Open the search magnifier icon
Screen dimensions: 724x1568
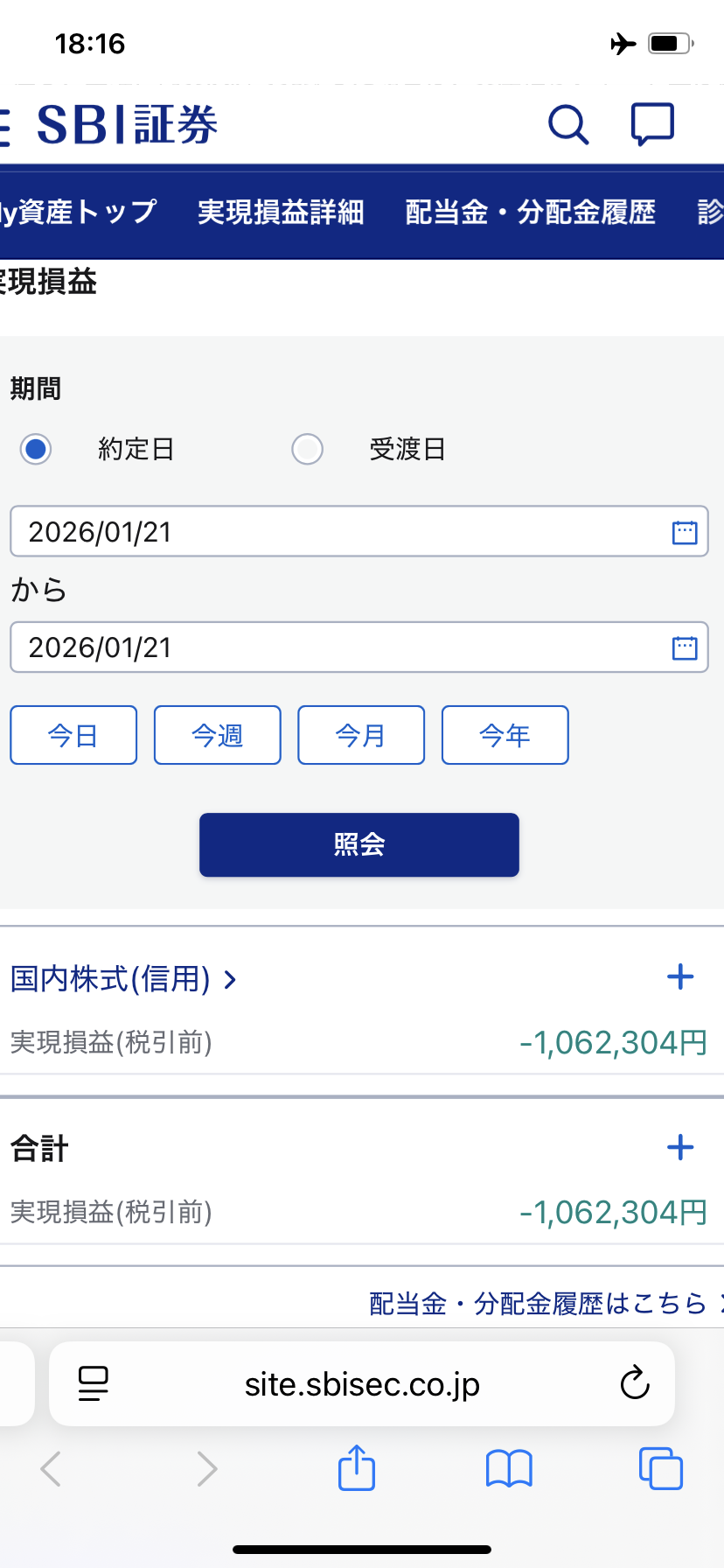pyautogui.click(x=568, y=125)
